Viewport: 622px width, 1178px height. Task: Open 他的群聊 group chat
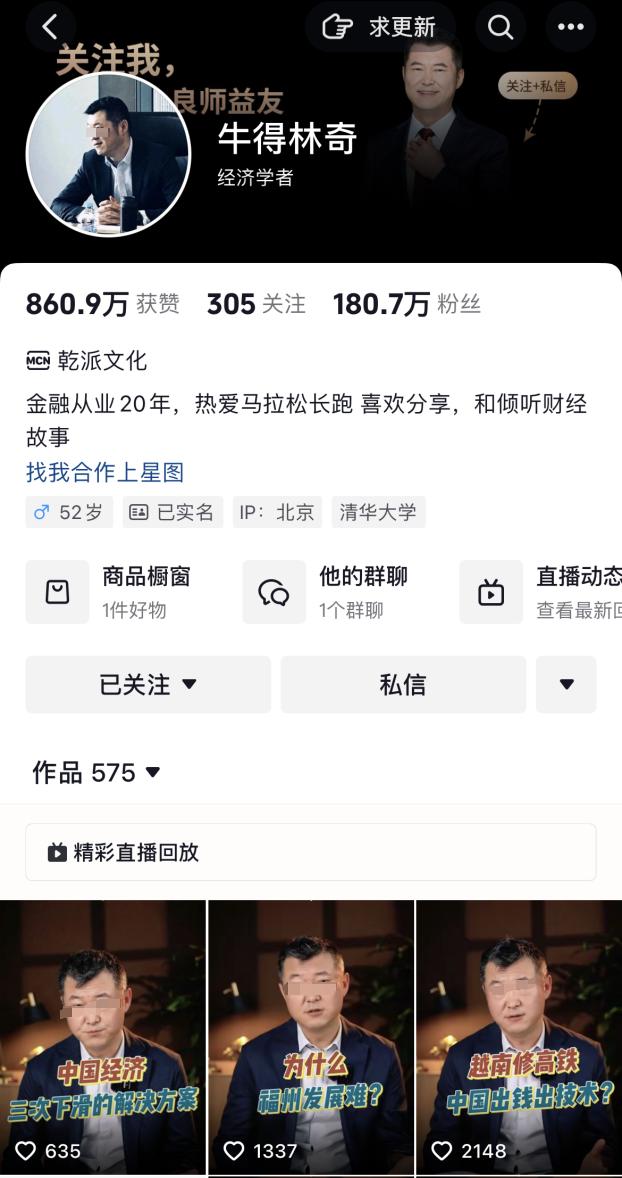tap(326, 592)
